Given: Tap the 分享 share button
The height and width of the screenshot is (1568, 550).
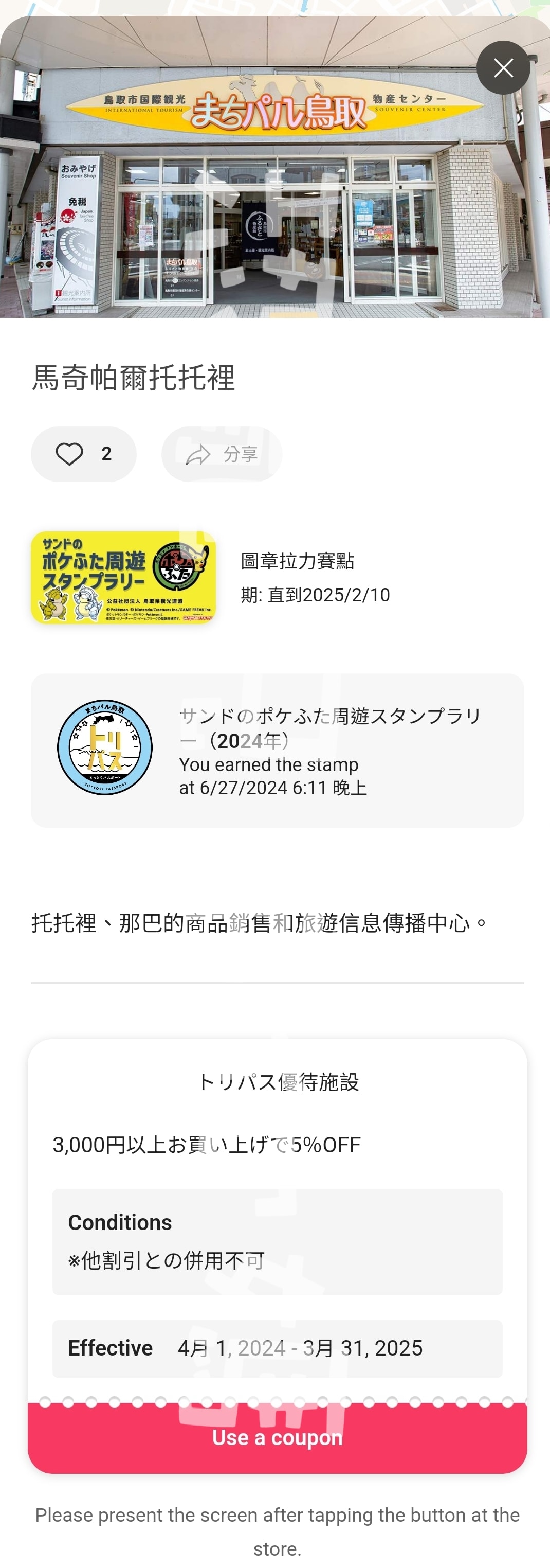Looking at the screenshot, I should point(222,454).
